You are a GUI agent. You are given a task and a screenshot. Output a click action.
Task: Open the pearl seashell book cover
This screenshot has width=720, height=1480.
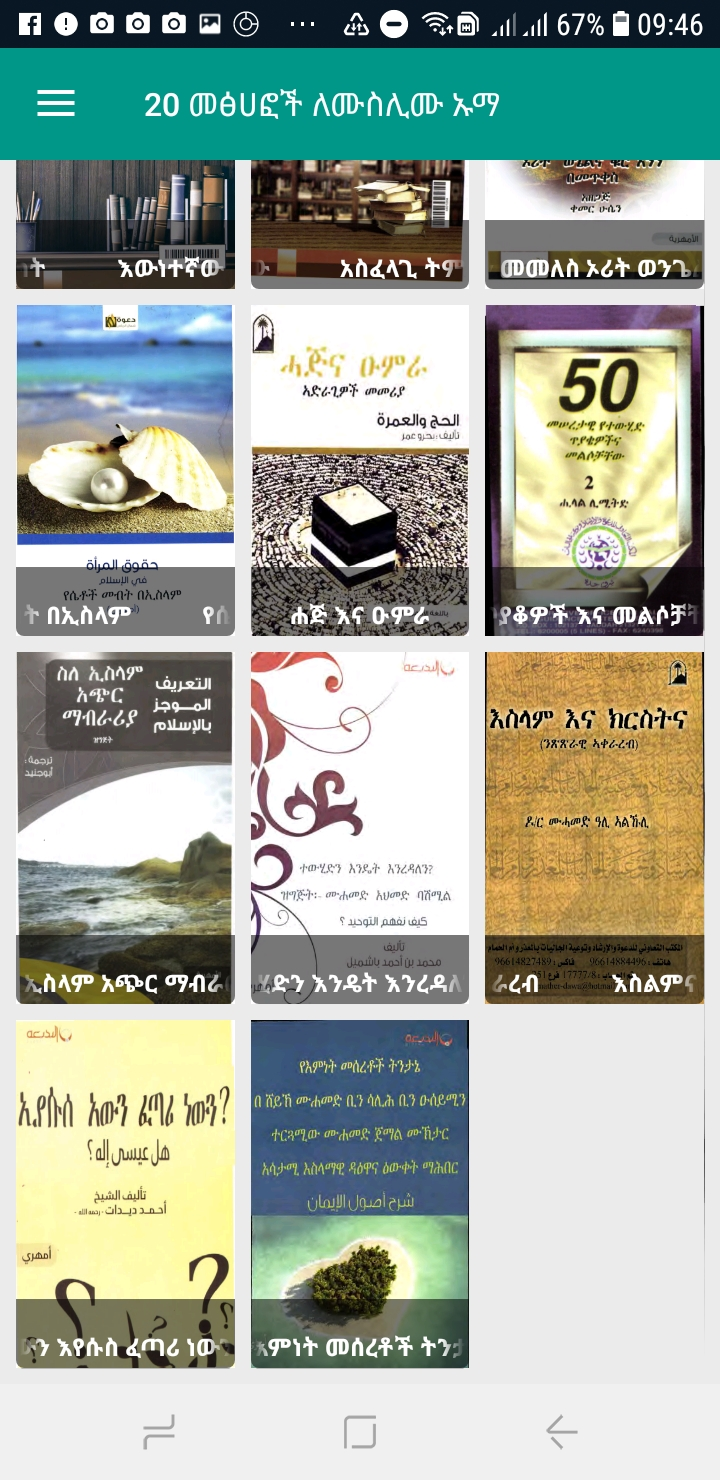125,470
